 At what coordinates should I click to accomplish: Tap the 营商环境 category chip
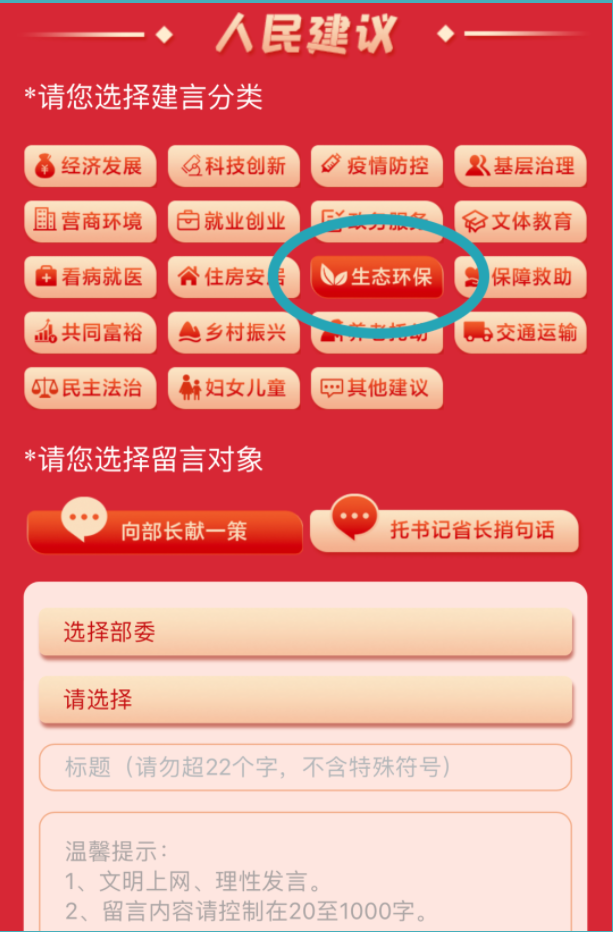[x=89, y=222]
